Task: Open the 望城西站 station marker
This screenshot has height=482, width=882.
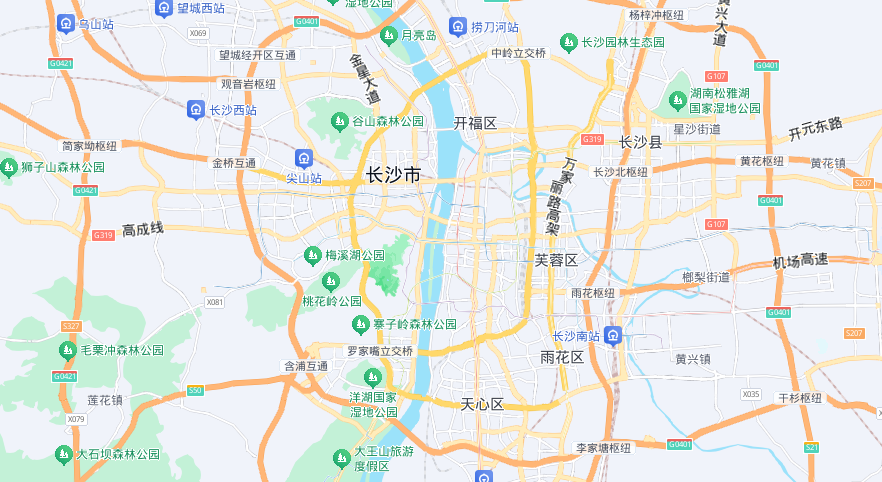Action: (164, 8)
